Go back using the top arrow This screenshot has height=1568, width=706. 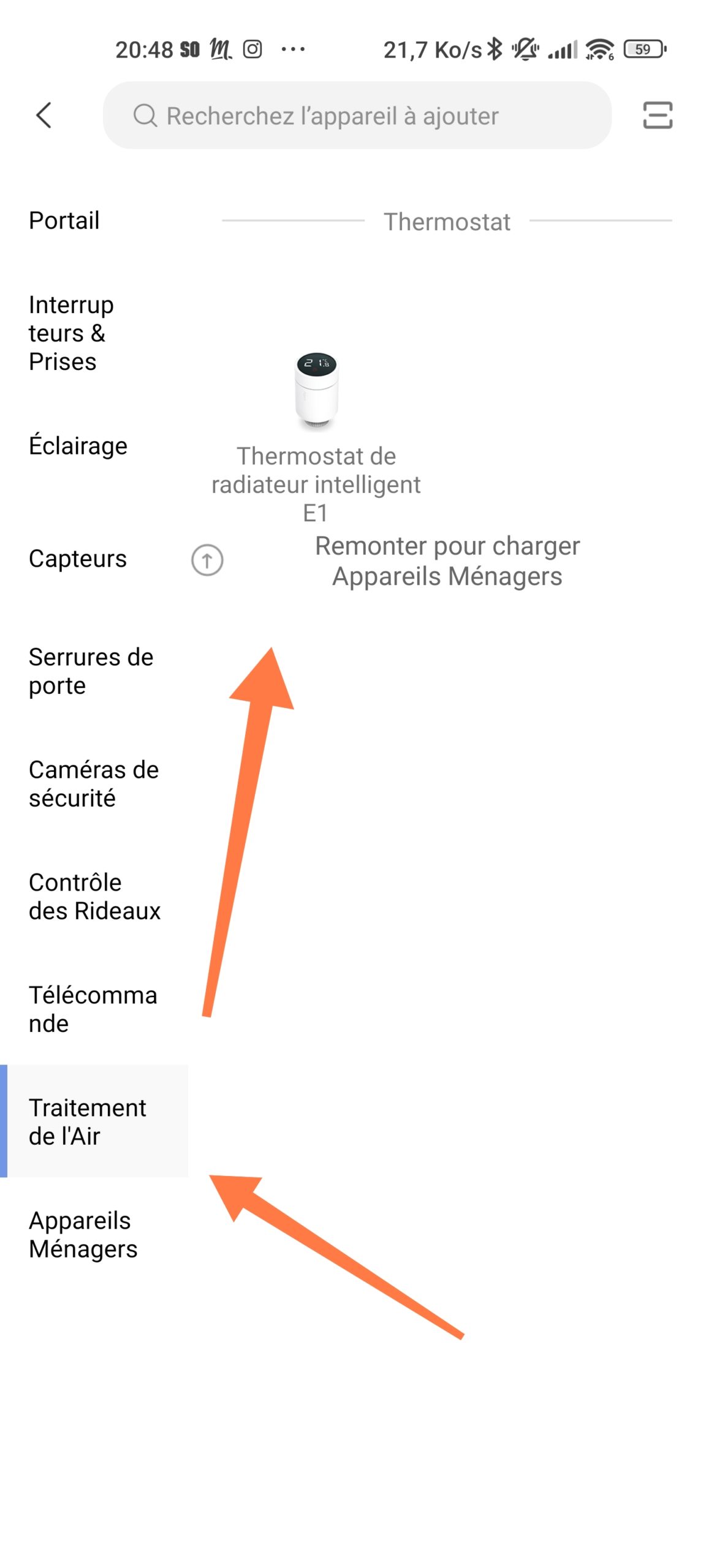point(44,115)
